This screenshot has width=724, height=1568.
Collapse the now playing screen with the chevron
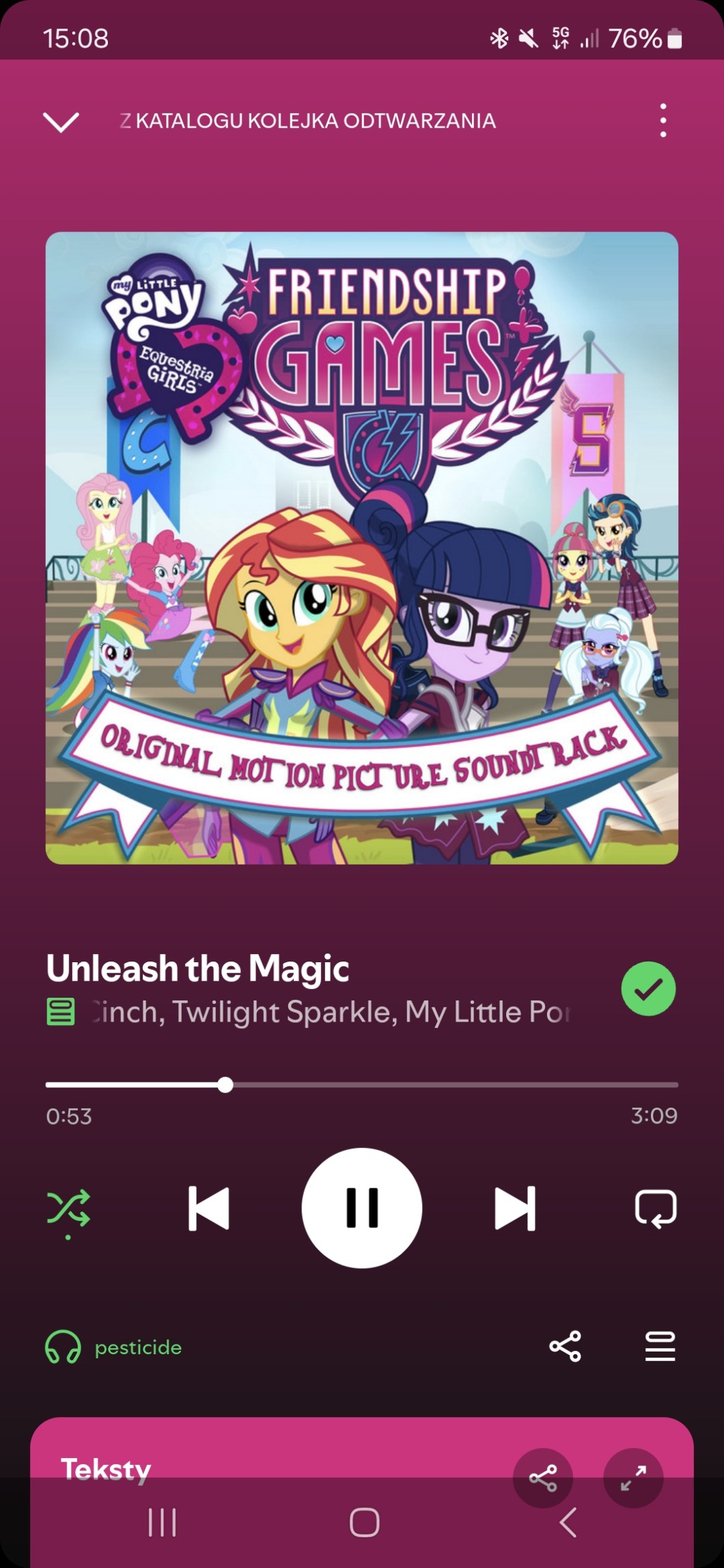click(x=61, y=122)
